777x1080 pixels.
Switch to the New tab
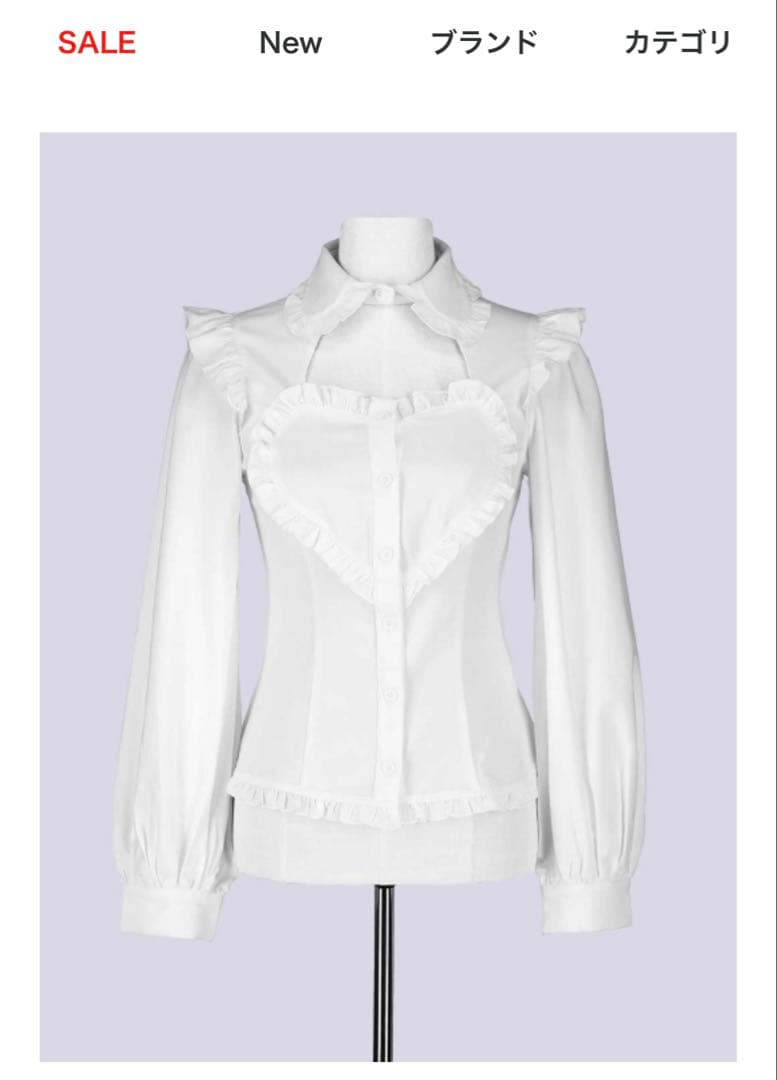(x=290, y=43)
